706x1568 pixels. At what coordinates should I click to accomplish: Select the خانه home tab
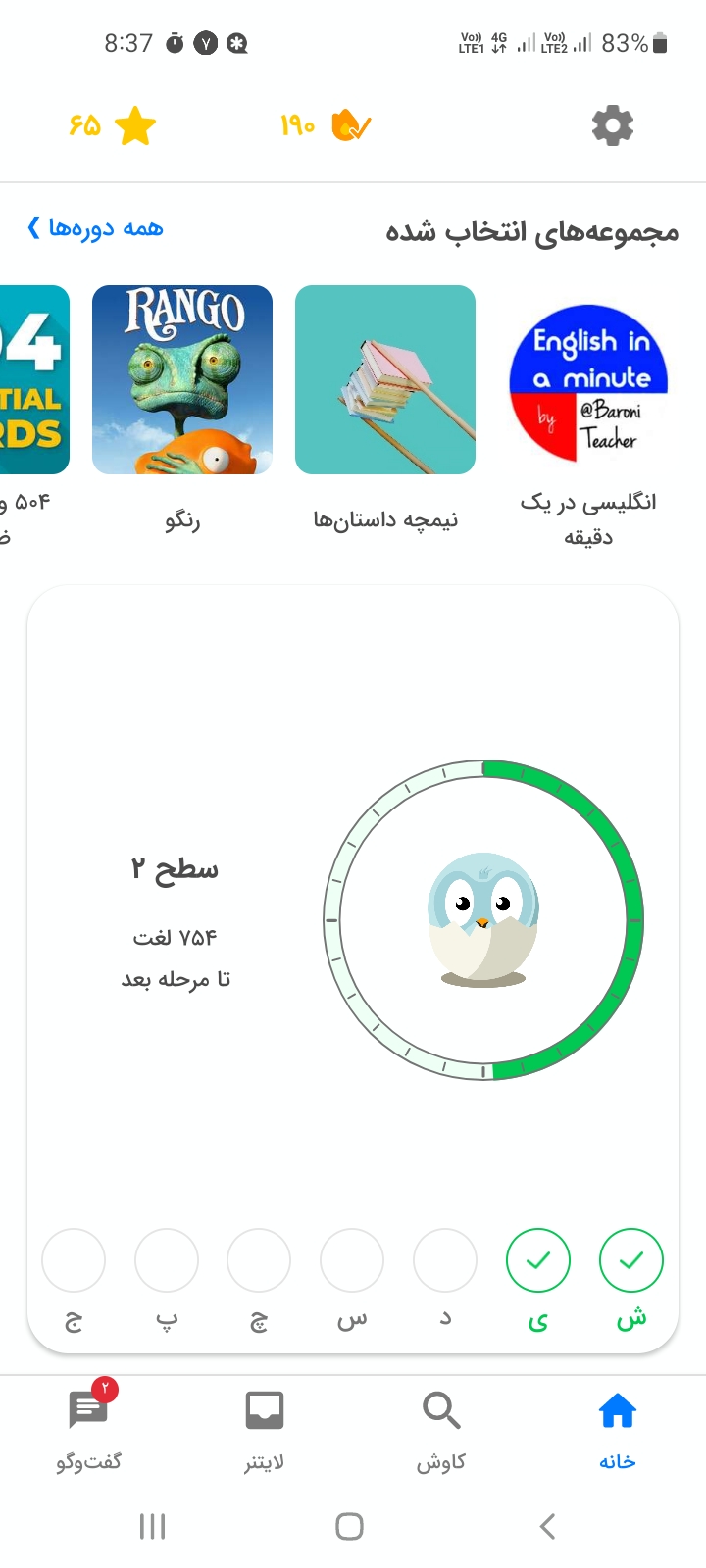618,1433
